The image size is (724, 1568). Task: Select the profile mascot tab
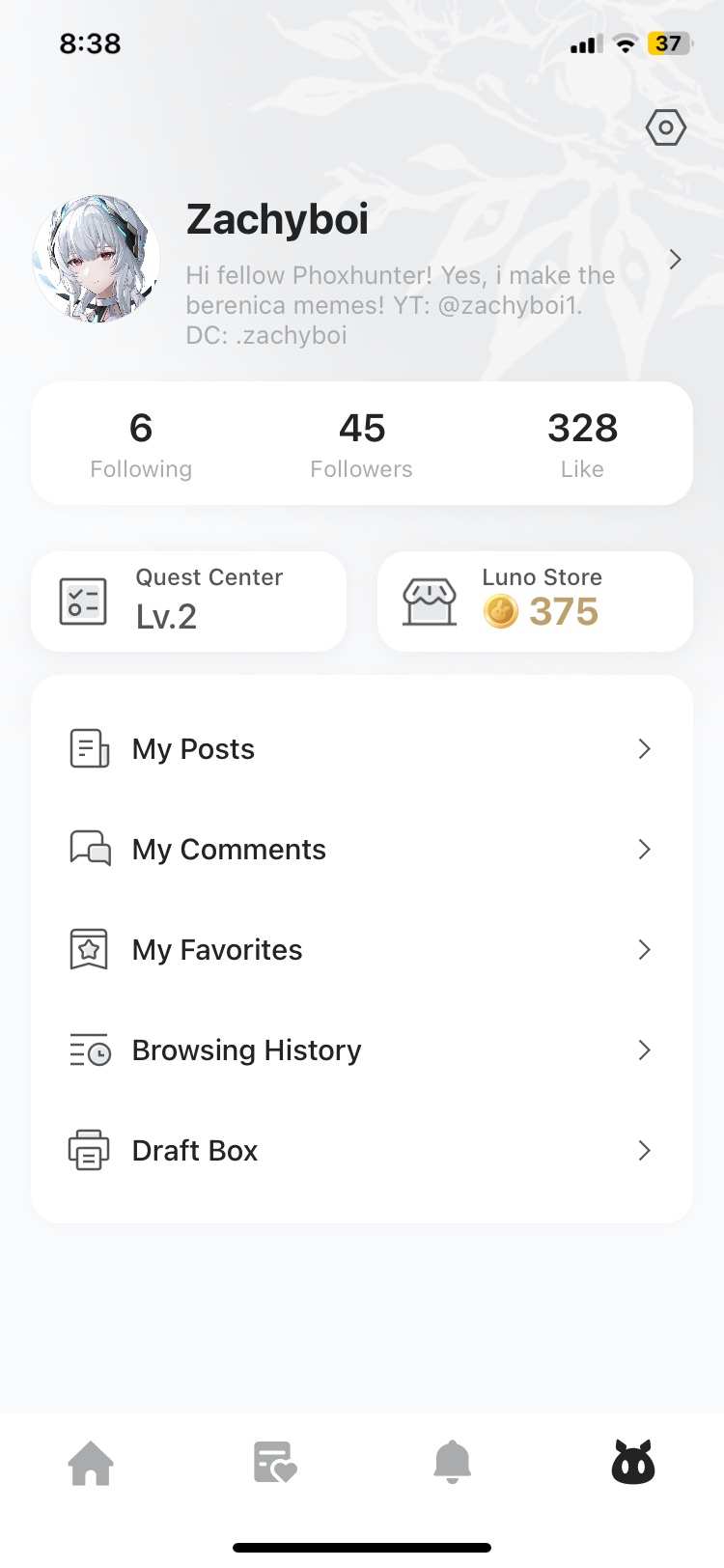[633, 1463]
